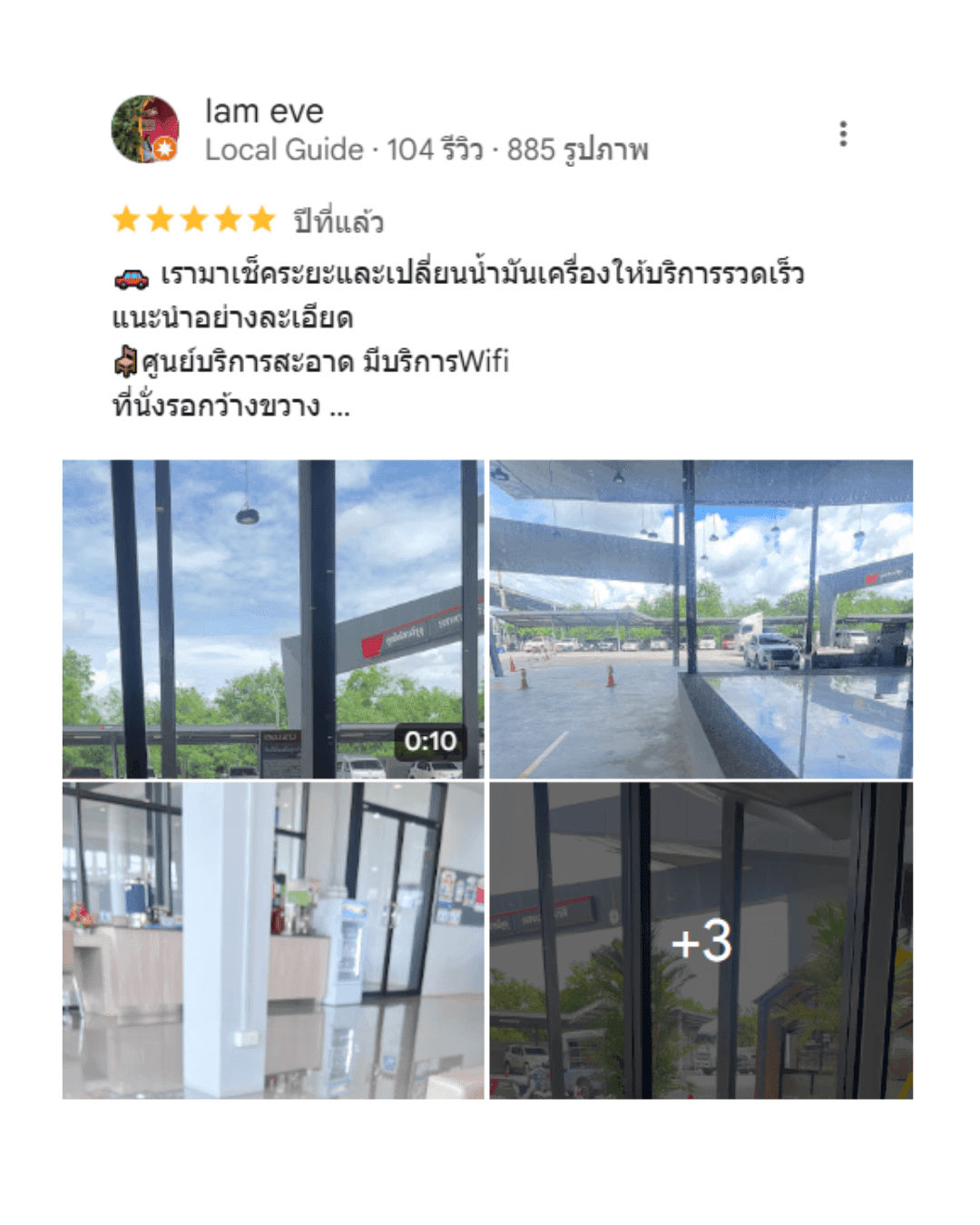View the +3 more photos tile
Image resolution: width=980 pixels, height=1225 pixels.
(701, 940)
